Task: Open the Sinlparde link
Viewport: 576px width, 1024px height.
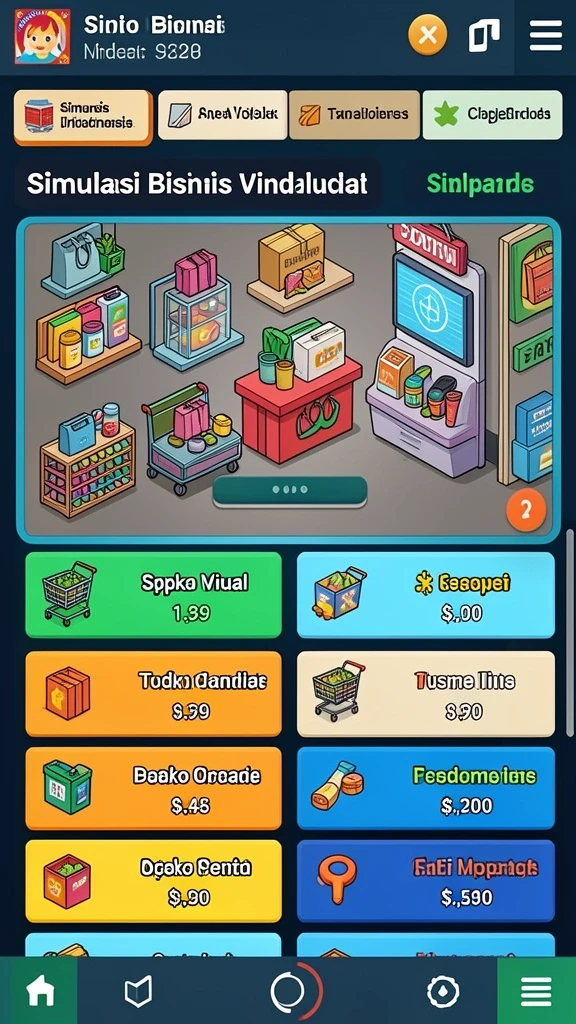Action: tap(480, 185)
